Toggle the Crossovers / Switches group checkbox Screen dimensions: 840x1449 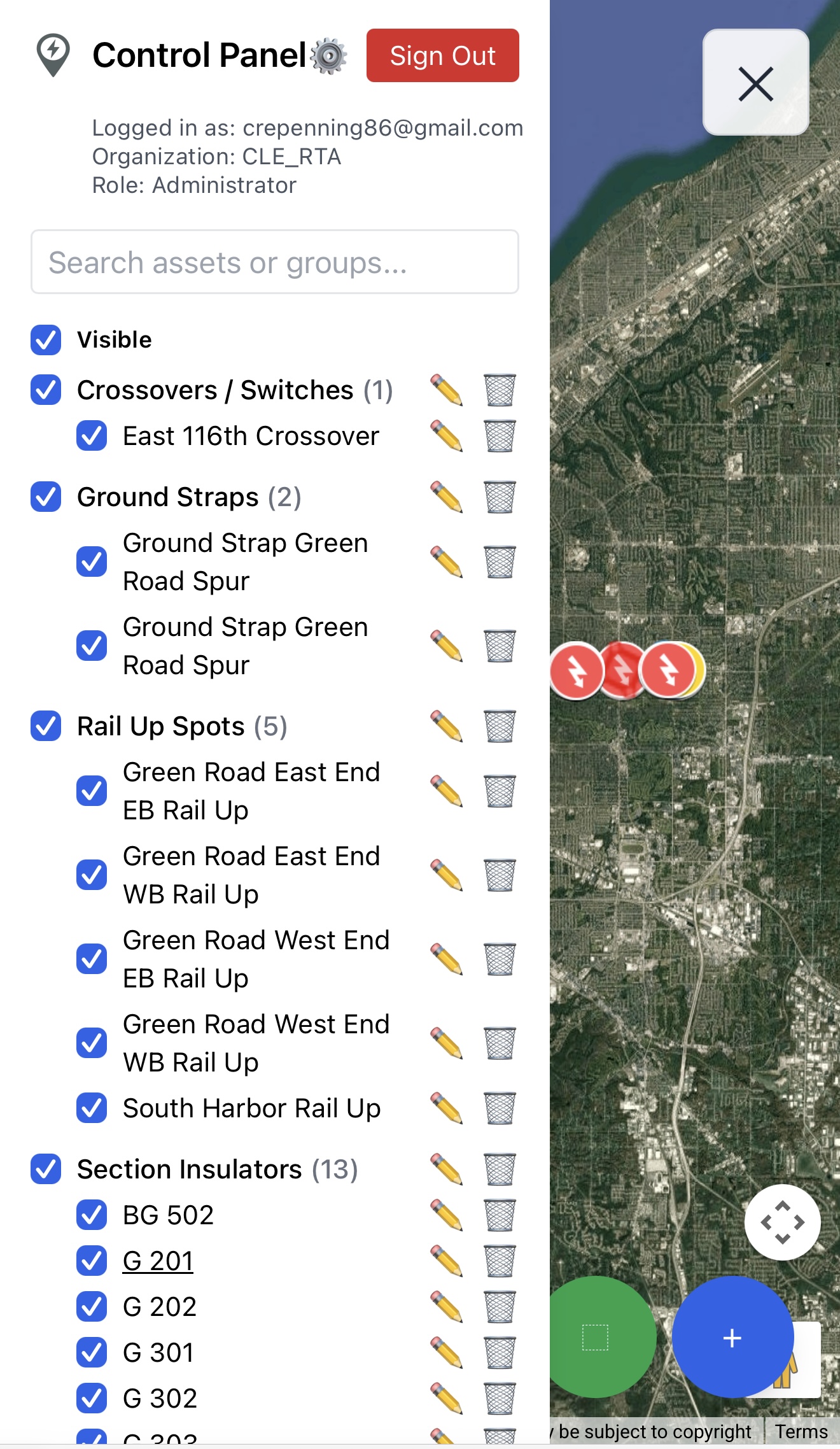click(46, 390)
